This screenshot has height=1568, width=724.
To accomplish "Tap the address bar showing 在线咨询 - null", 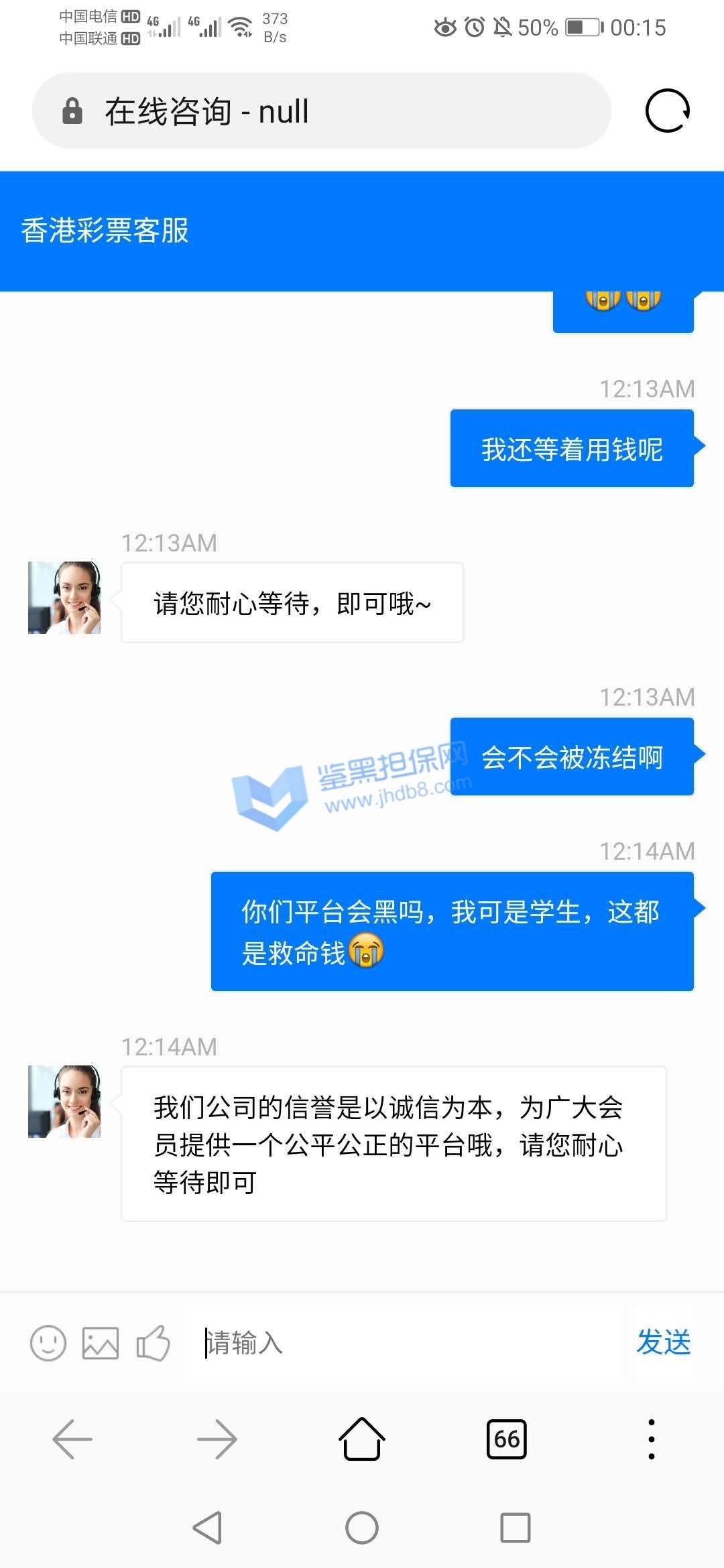I will coord(322,111).
